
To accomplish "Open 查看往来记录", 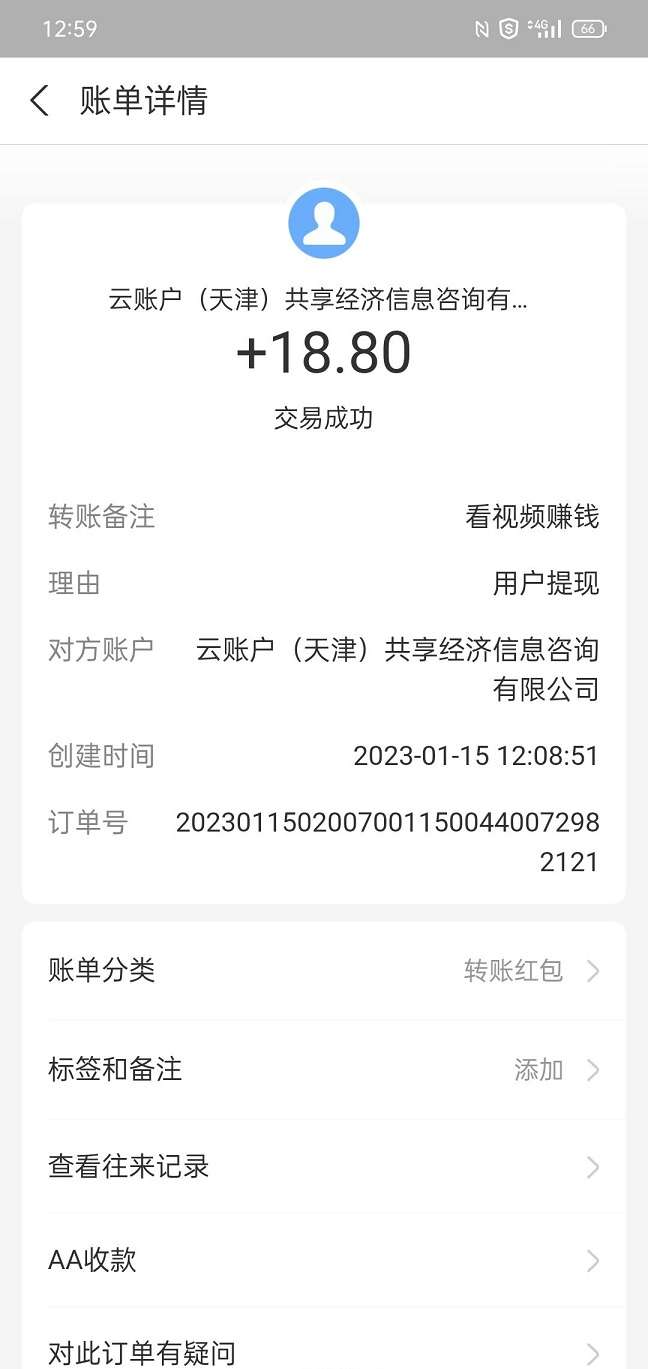I will coord(324,1166).
